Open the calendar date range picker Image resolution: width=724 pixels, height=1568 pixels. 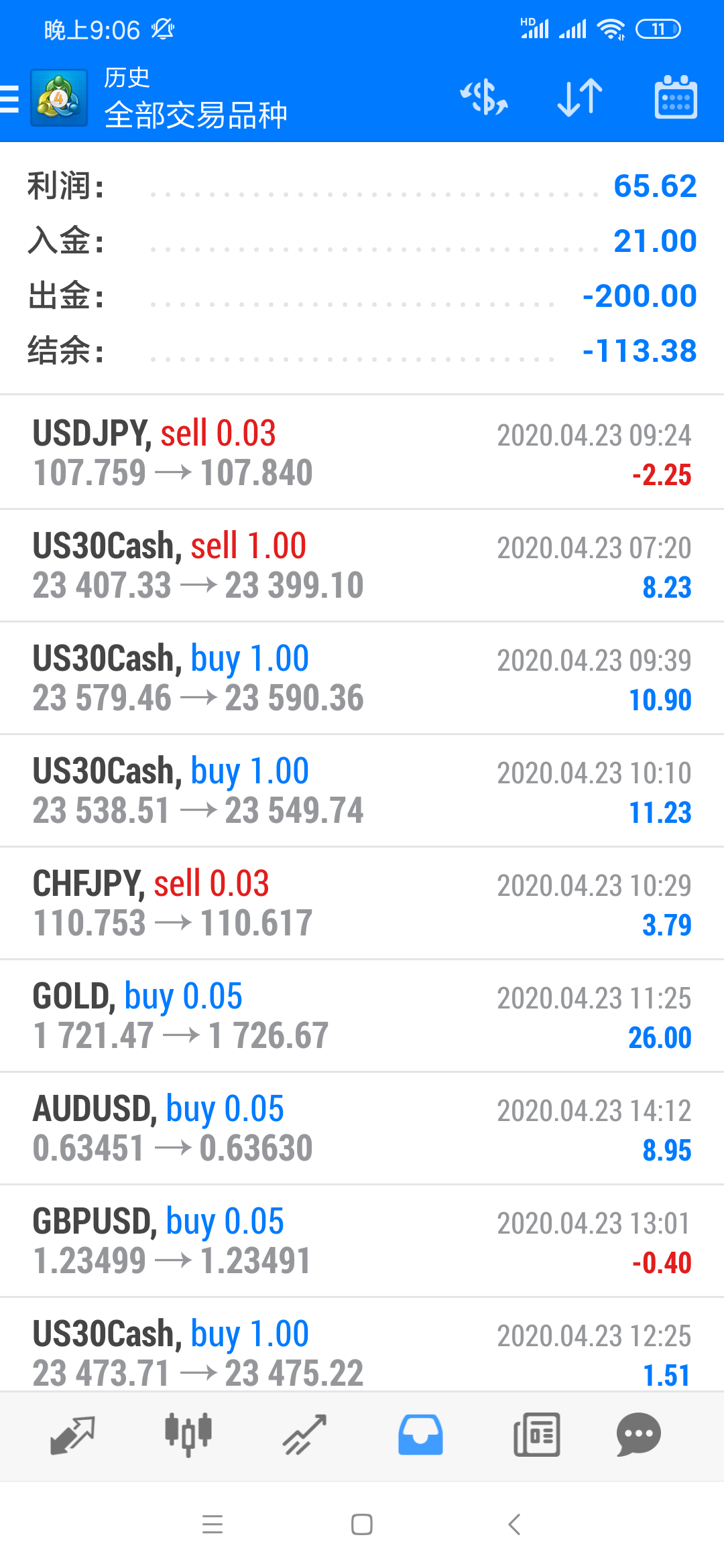(x=675, y=97)
